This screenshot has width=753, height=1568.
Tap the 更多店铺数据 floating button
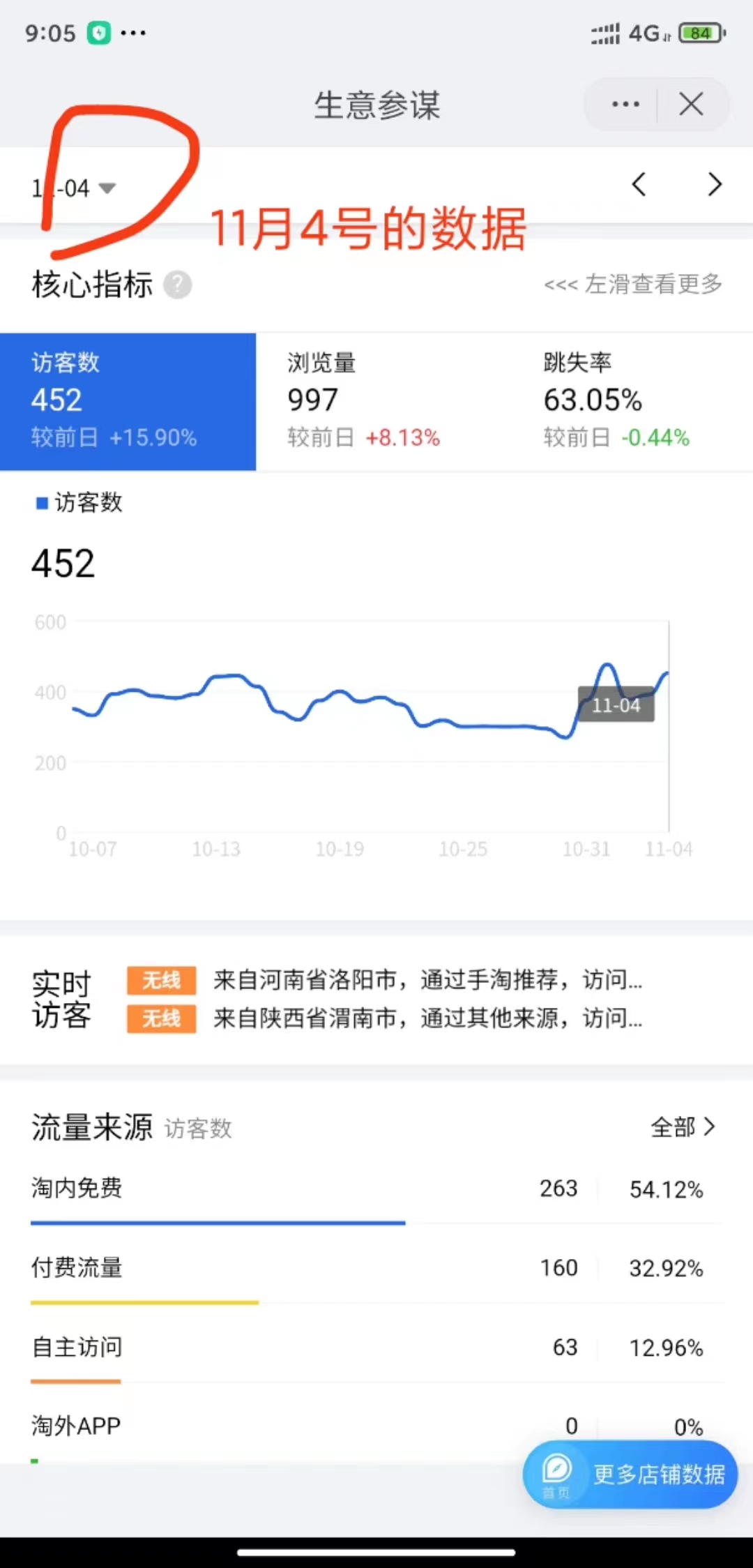pos(630,1474)
